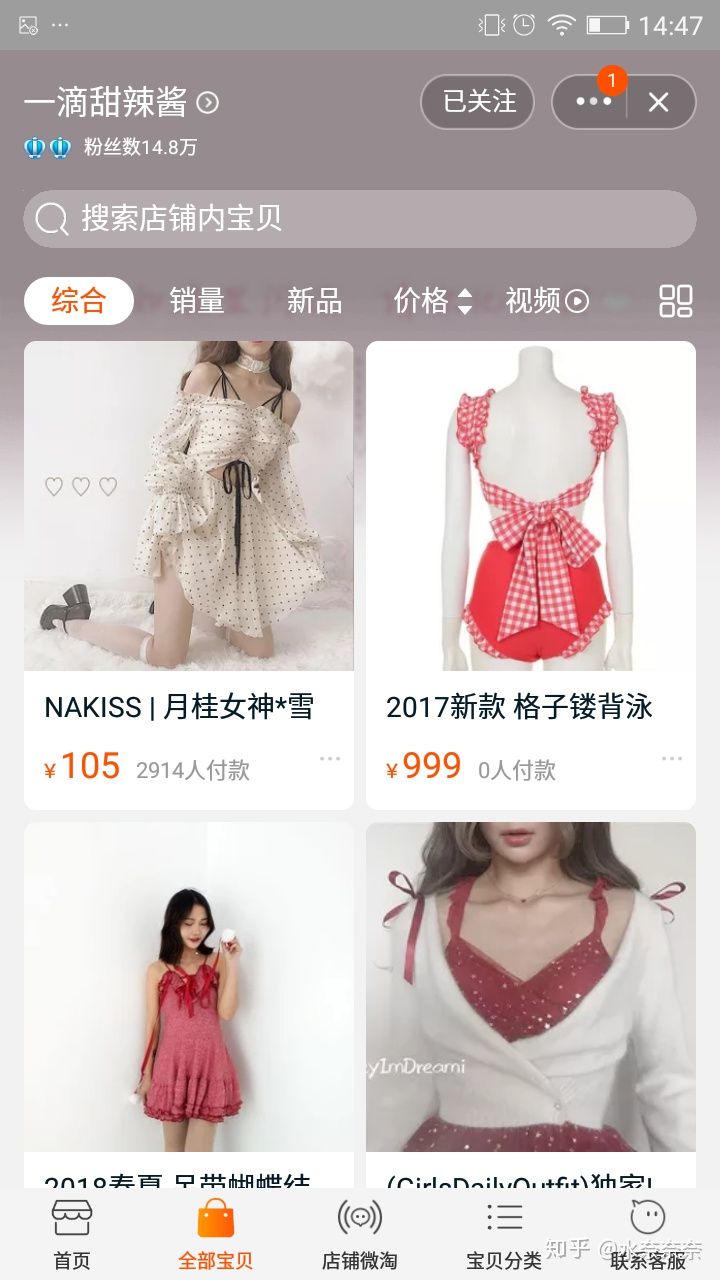Show 视频 items
This screenshot has width=720, height=1280.
pos(546,301)
